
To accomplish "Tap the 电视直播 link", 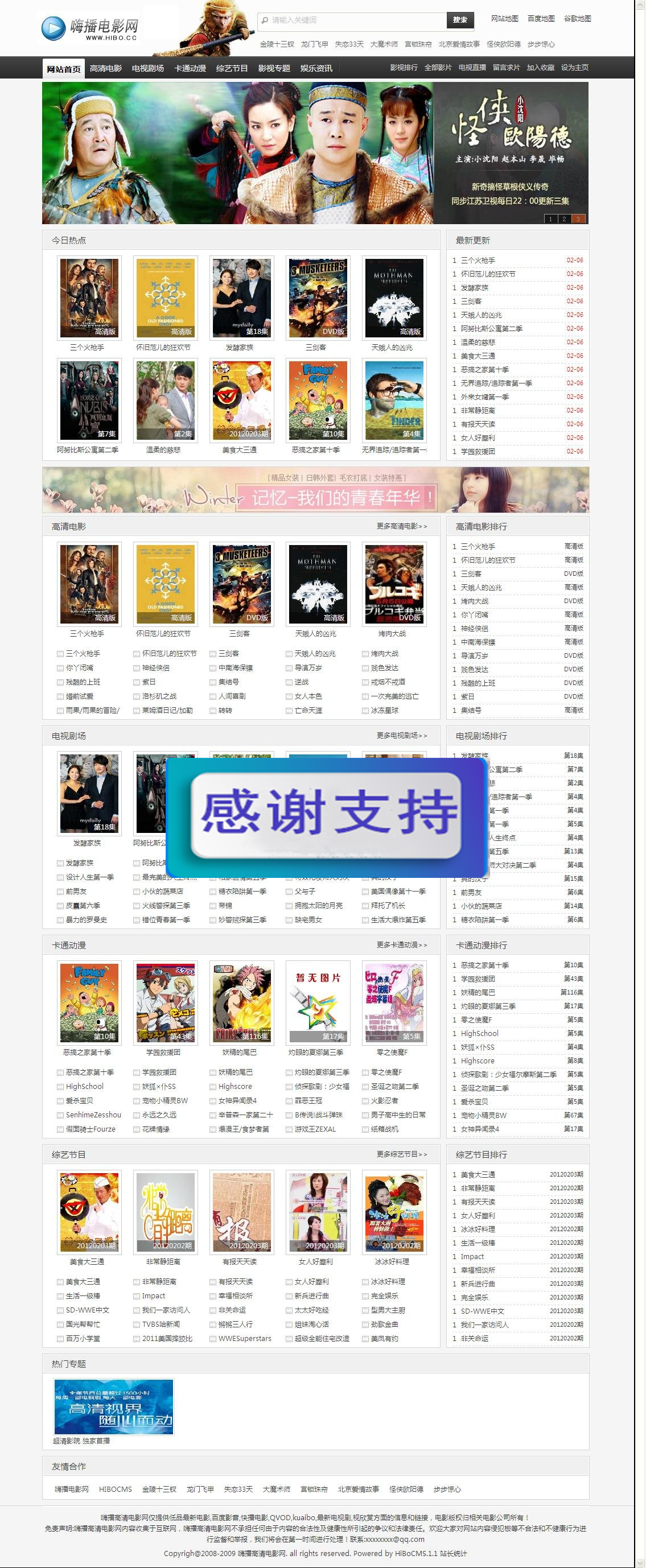I will point(472,68).
